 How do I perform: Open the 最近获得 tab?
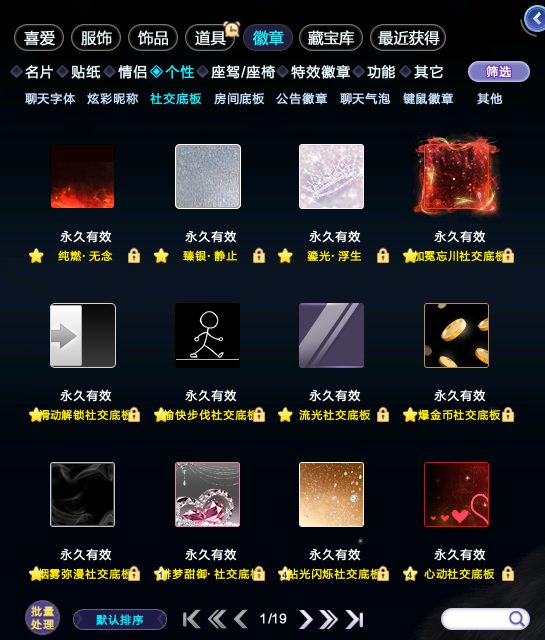(x=408, y=38)
